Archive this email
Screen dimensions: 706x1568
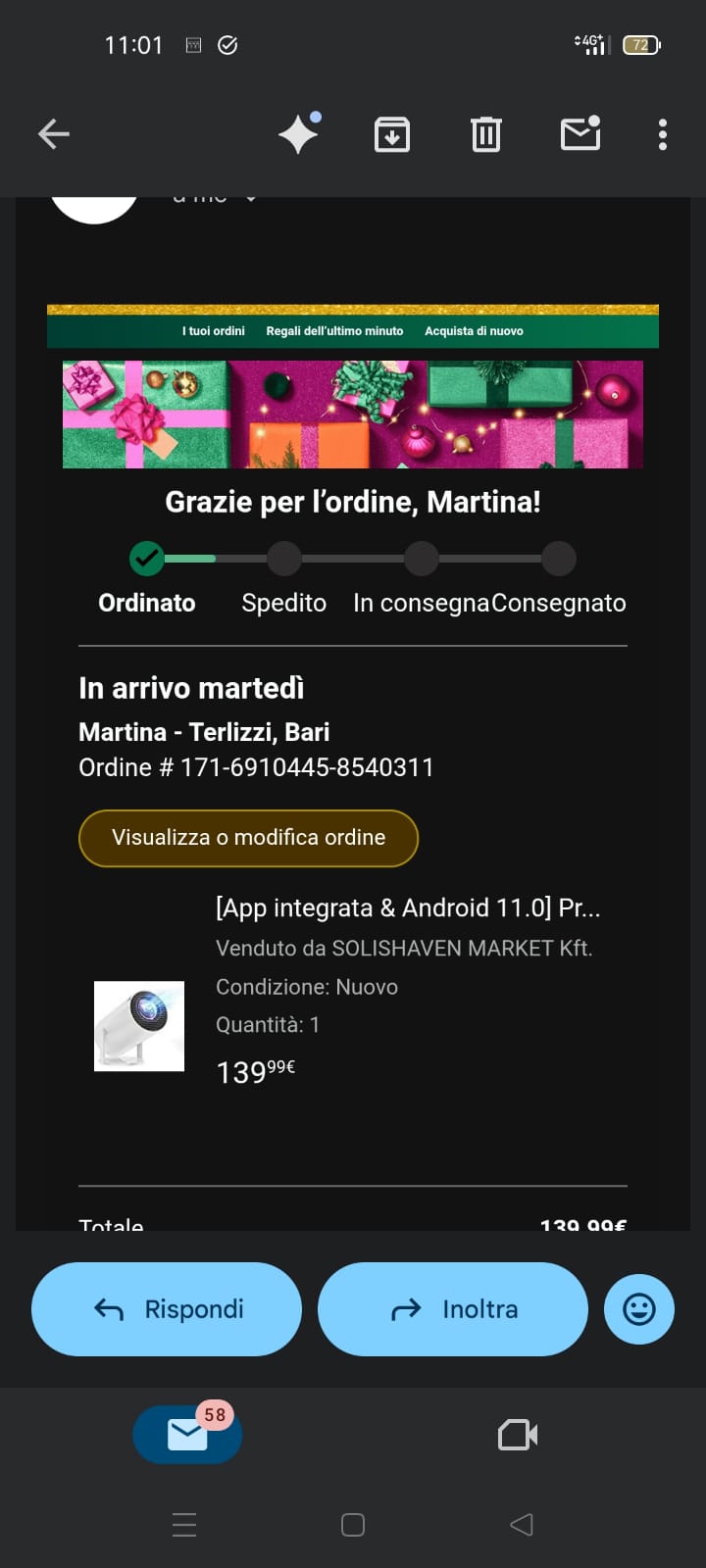(x=392, y=134)
